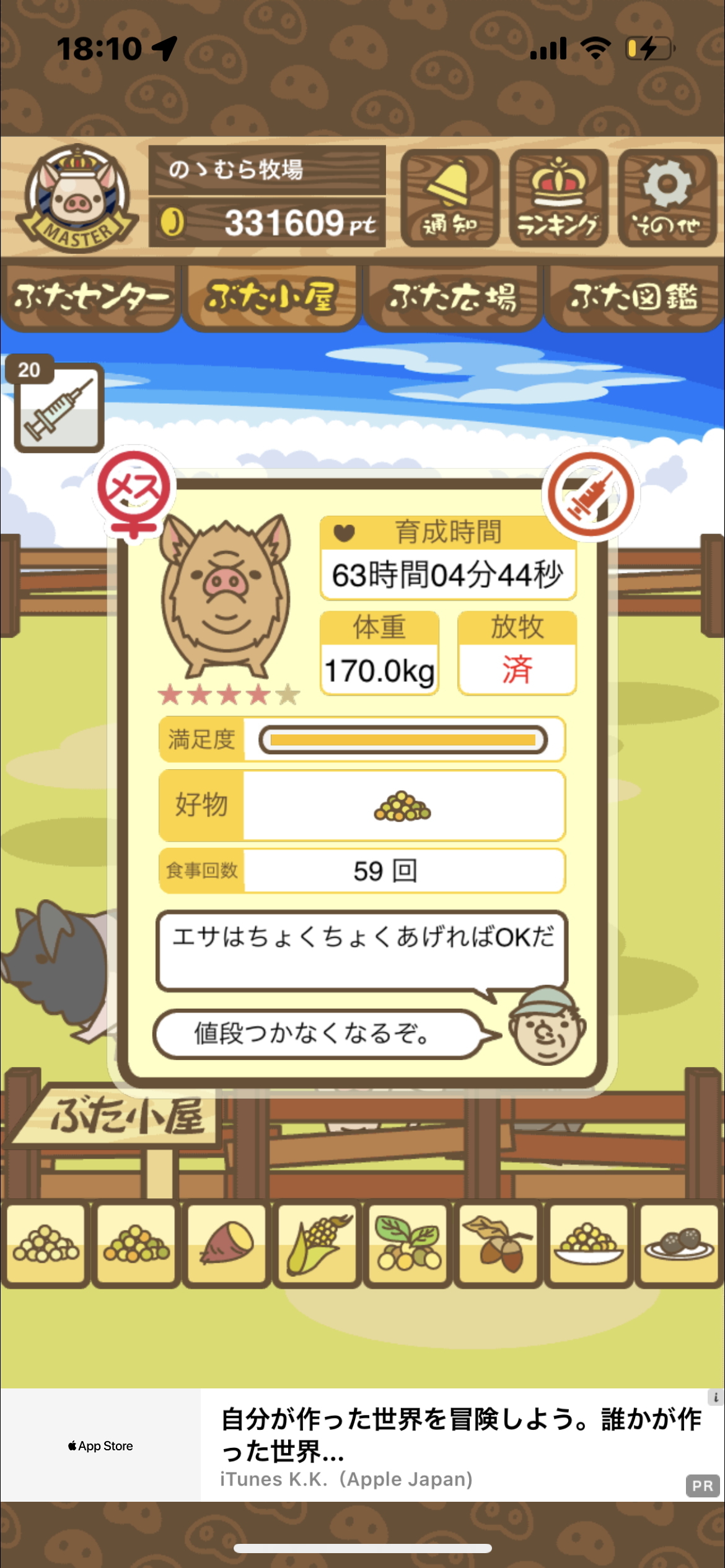Viewport: 725px width, 1568px height.
Task: Switch to ぶた広場 tab
Action: pyautogui.click(x=453, y=298)
